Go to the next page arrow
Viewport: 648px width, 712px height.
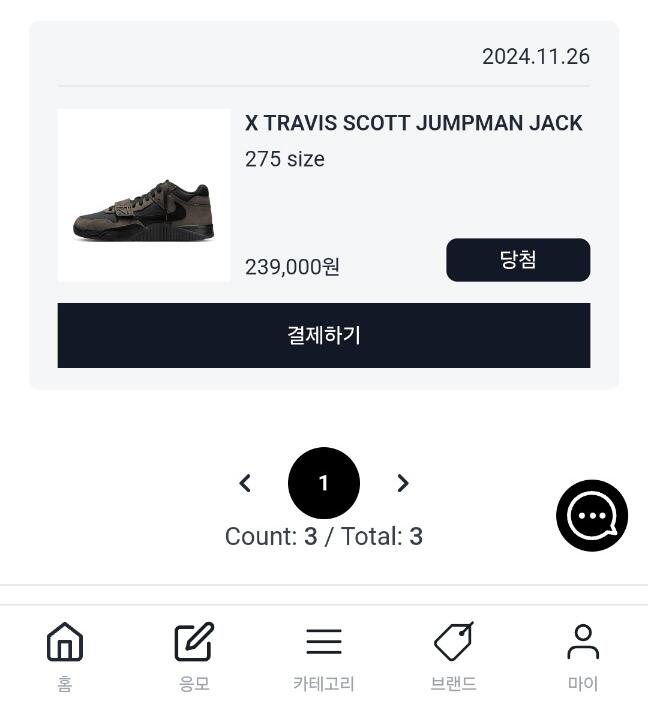[x=403, y=484]
